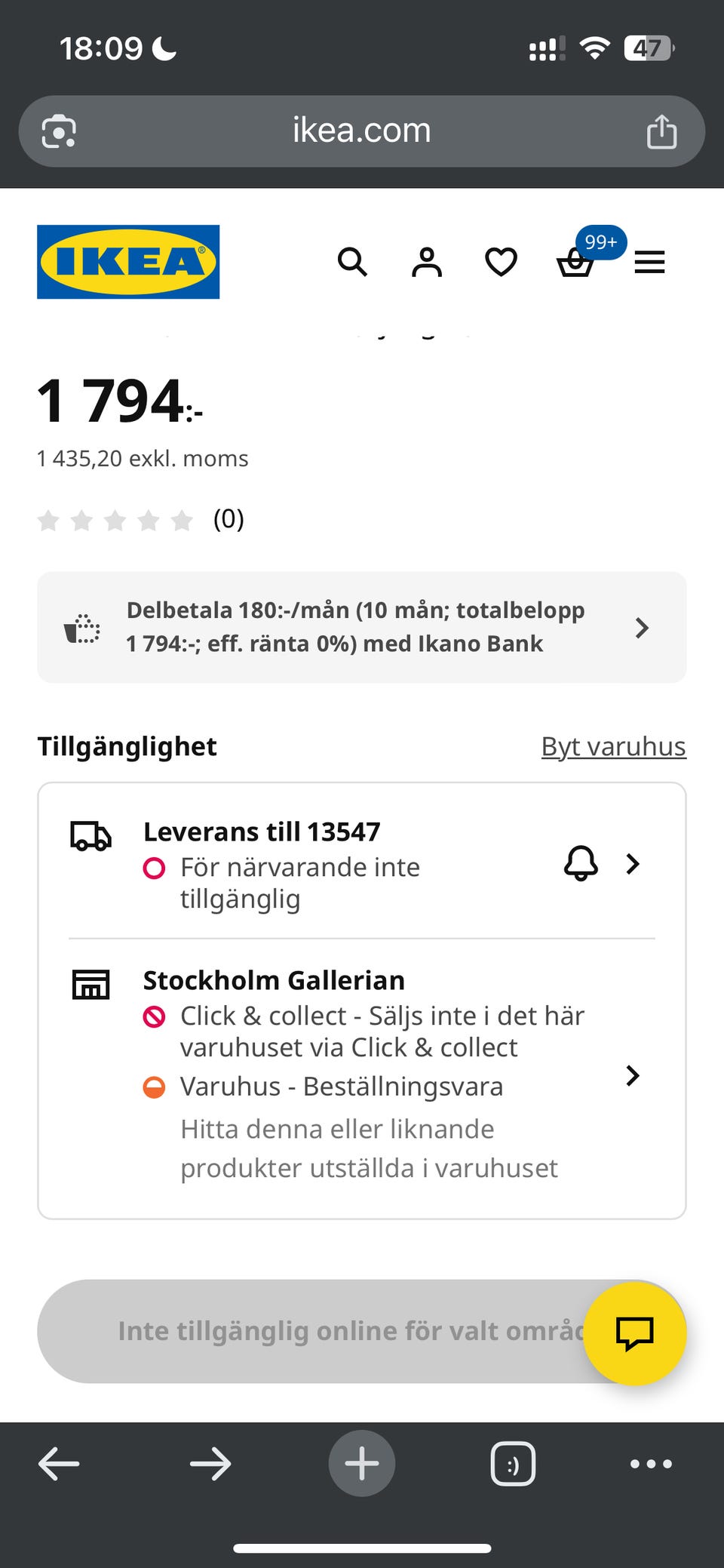Click the IKEA logo to go home
Image resolution: width=724 pixels, height=1568 pixels.
click(x=127, y=262)
